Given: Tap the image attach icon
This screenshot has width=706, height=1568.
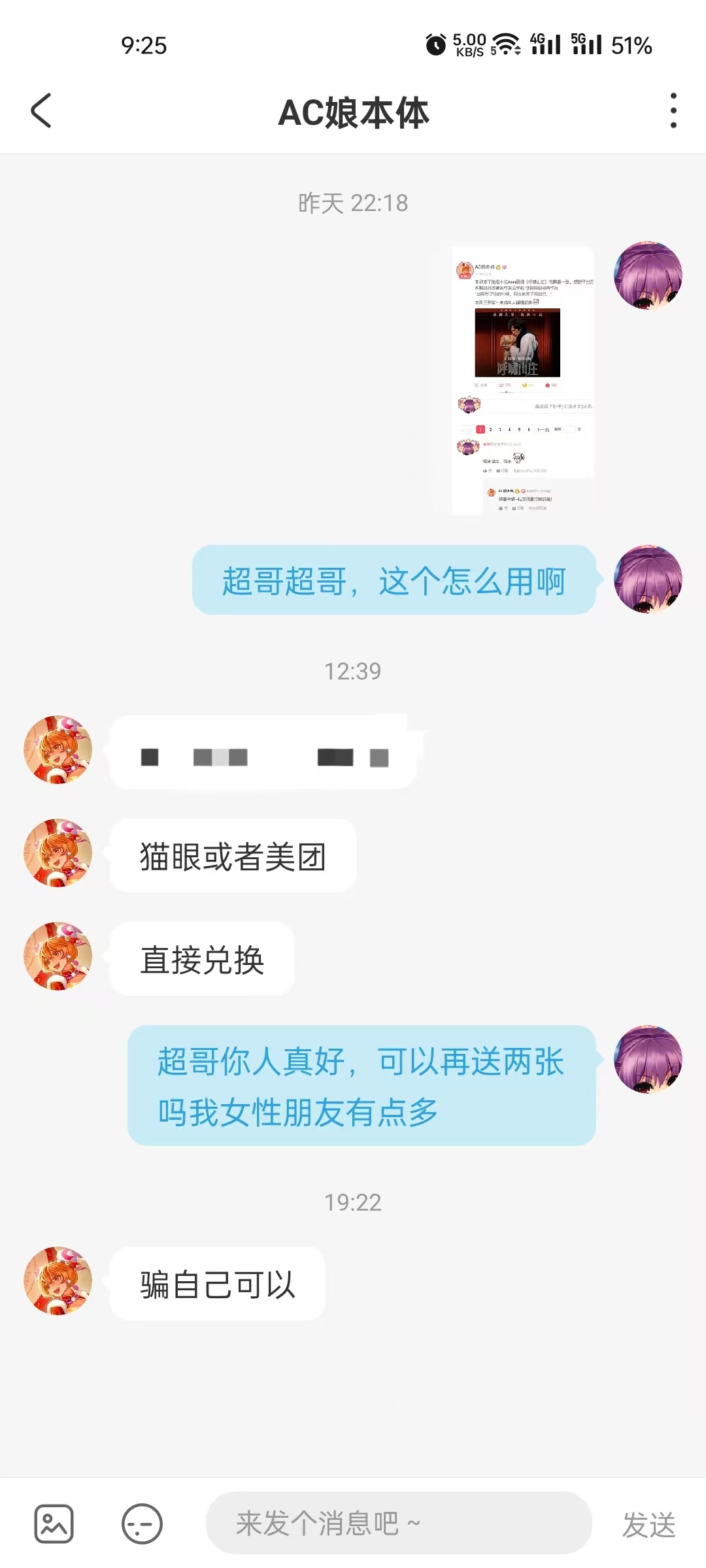Looking at the screenshot, I should (54, 1524).
